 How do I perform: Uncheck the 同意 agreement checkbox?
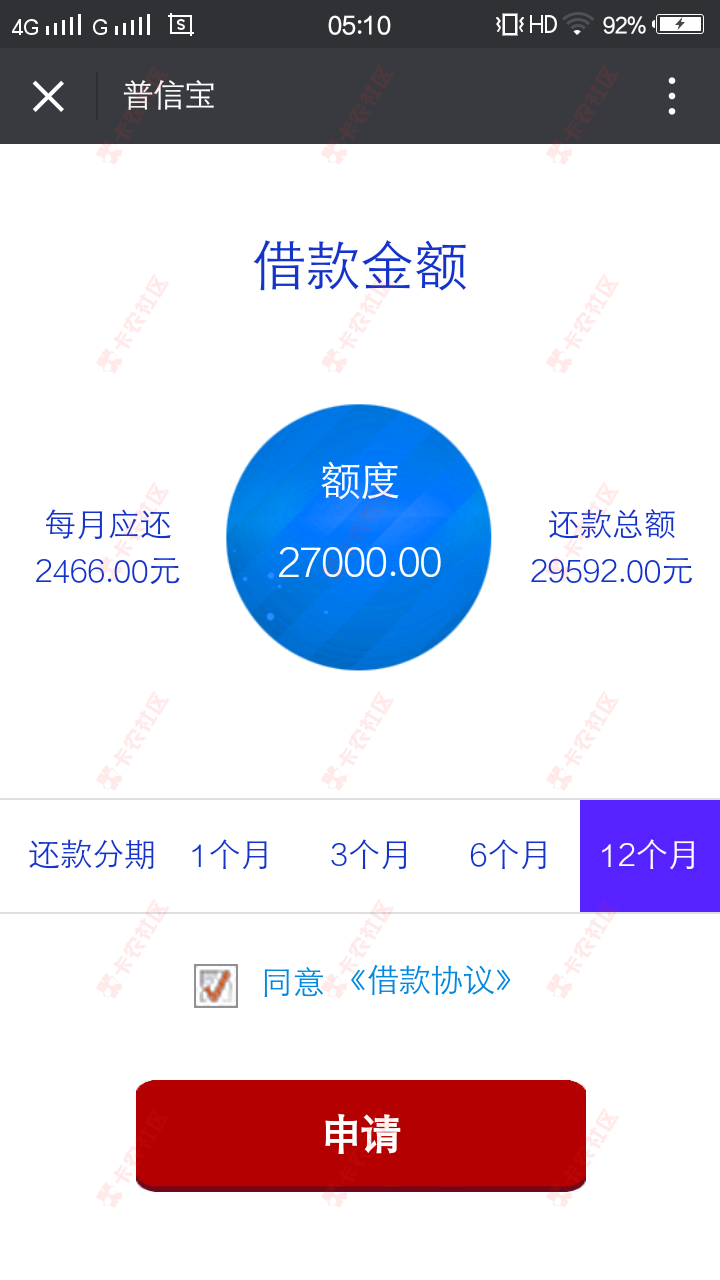(216, 985)
